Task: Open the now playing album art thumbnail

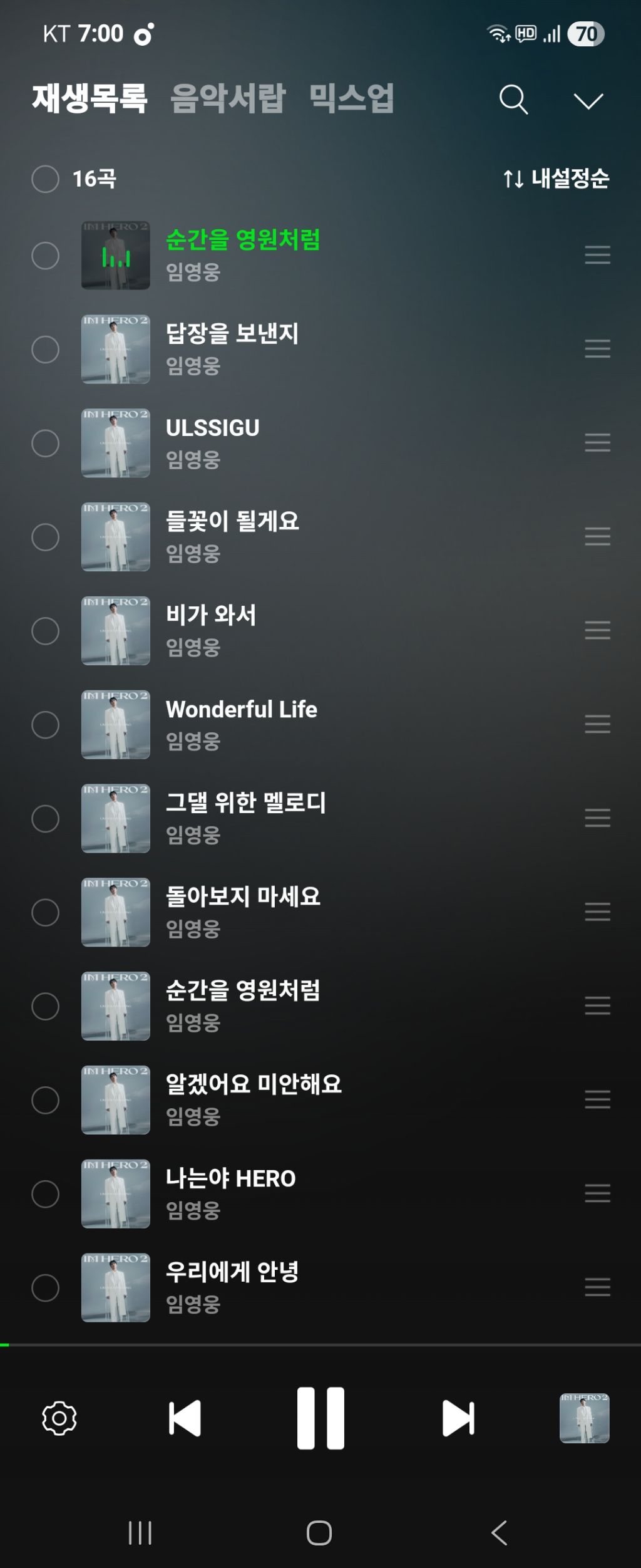Action: click(584, 1418)
